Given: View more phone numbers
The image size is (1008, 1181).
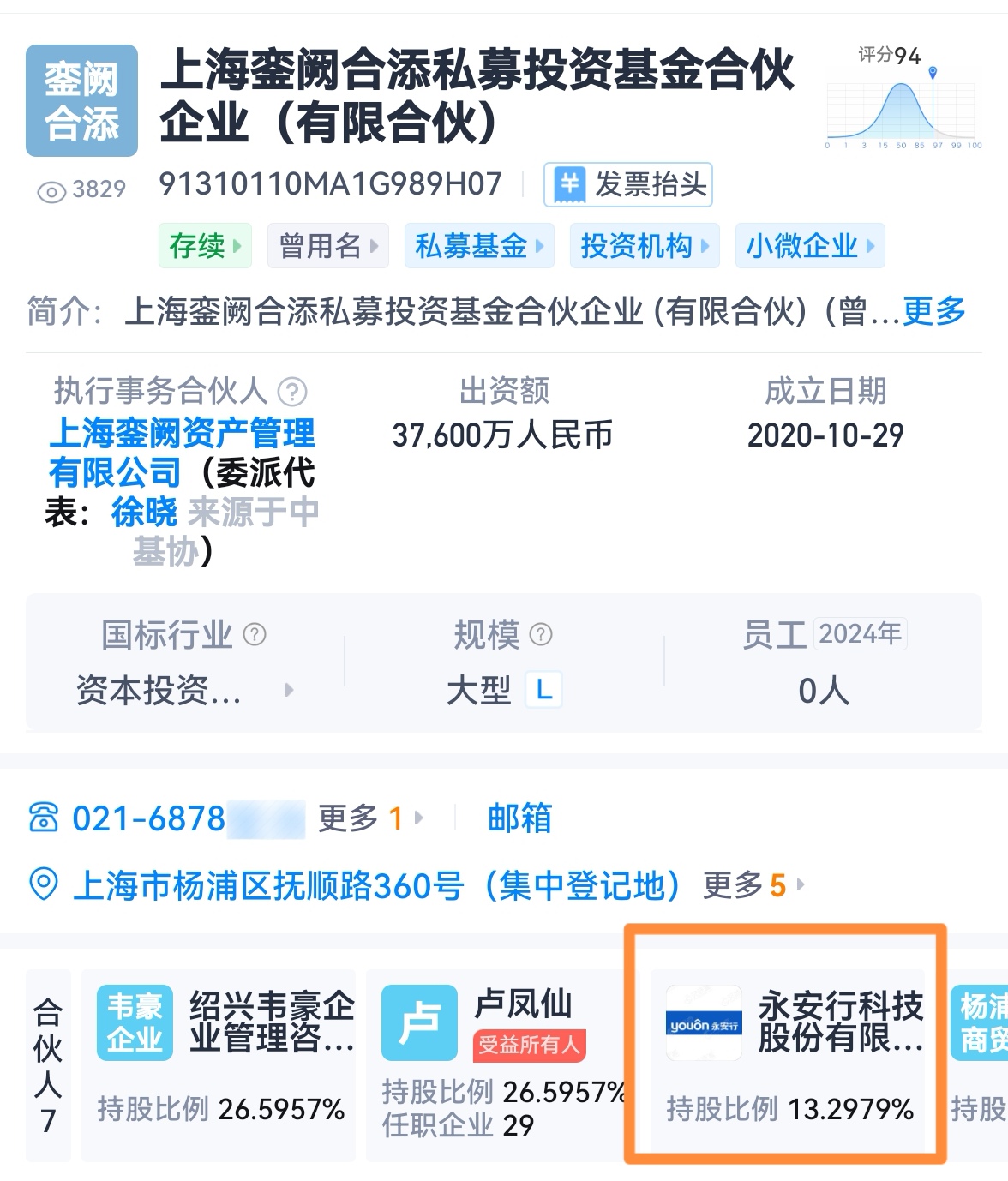Looking at the screenshot, I should click(370, 818).
